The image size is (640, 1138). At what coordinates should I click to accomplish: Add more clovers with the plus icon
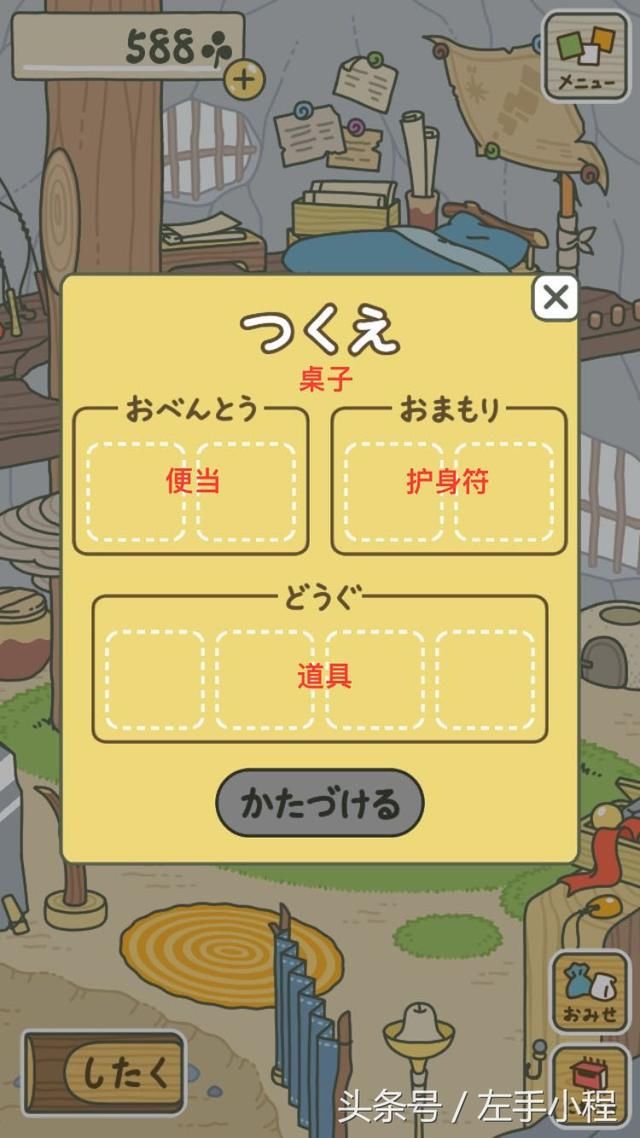tap(243, 79)
